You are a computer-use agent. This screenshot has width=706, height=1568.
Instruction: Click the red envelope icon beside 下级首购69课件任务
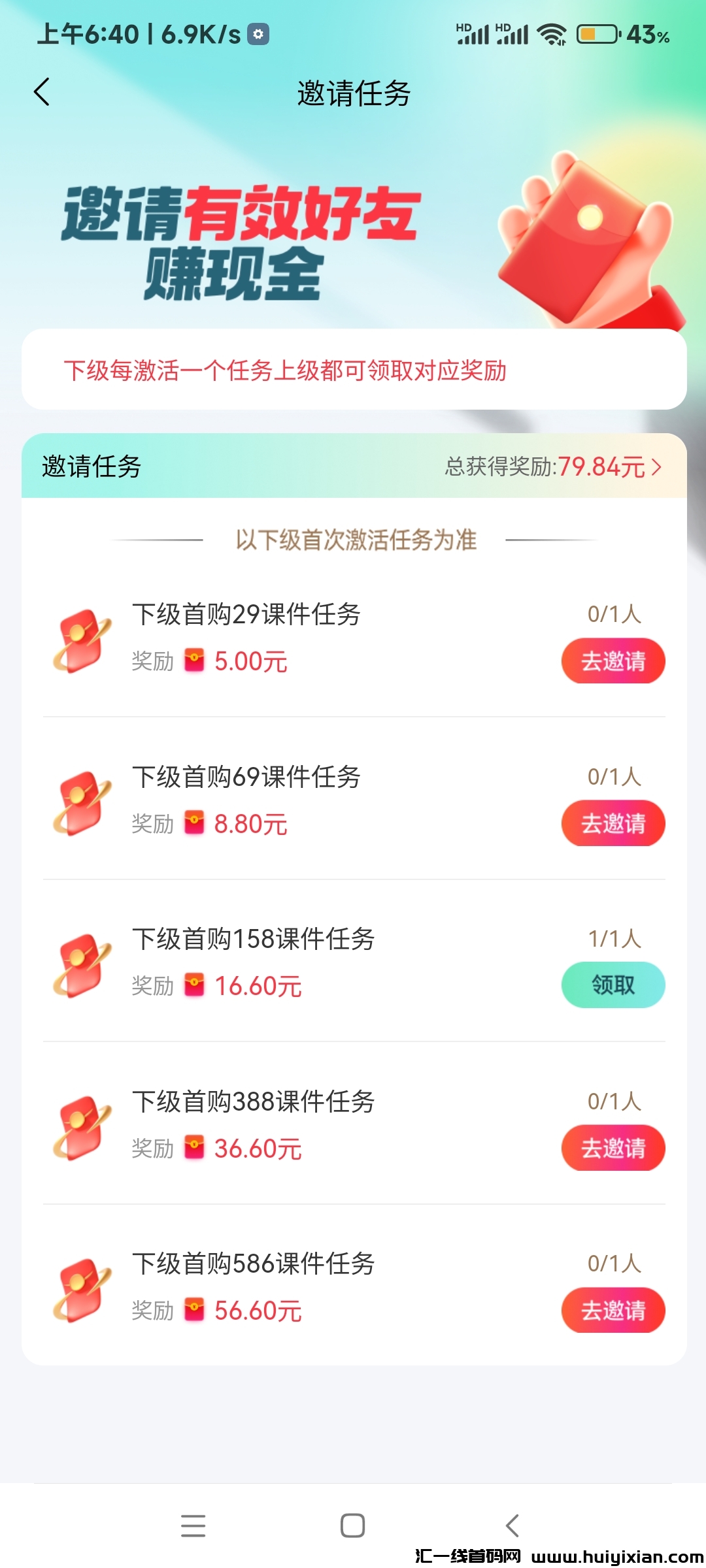pyautogui.click(x=80, y=802)
